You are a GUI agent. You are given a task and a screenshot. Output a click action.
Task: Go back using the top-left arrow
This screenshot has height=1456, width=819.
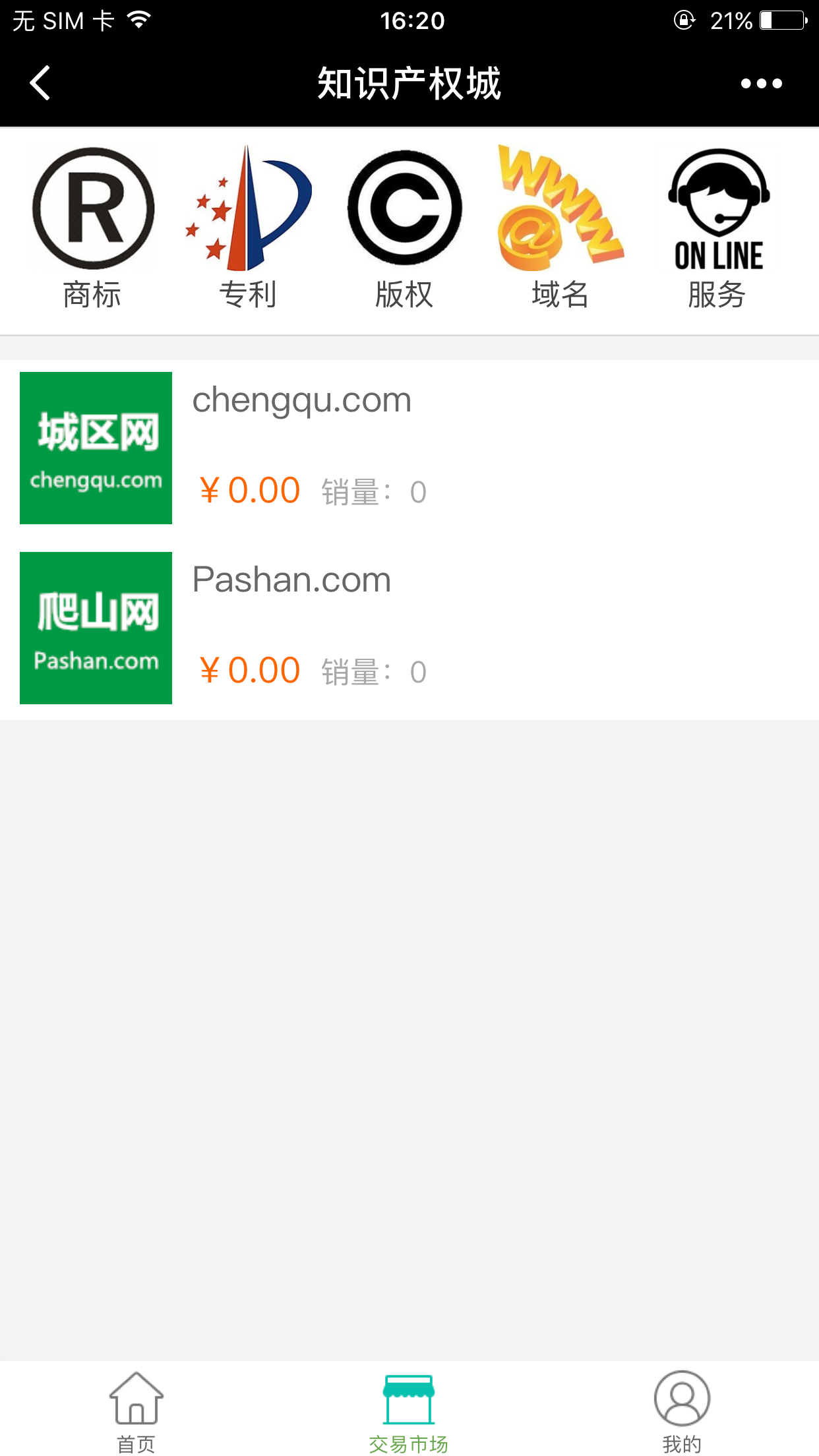coord(41,84)
